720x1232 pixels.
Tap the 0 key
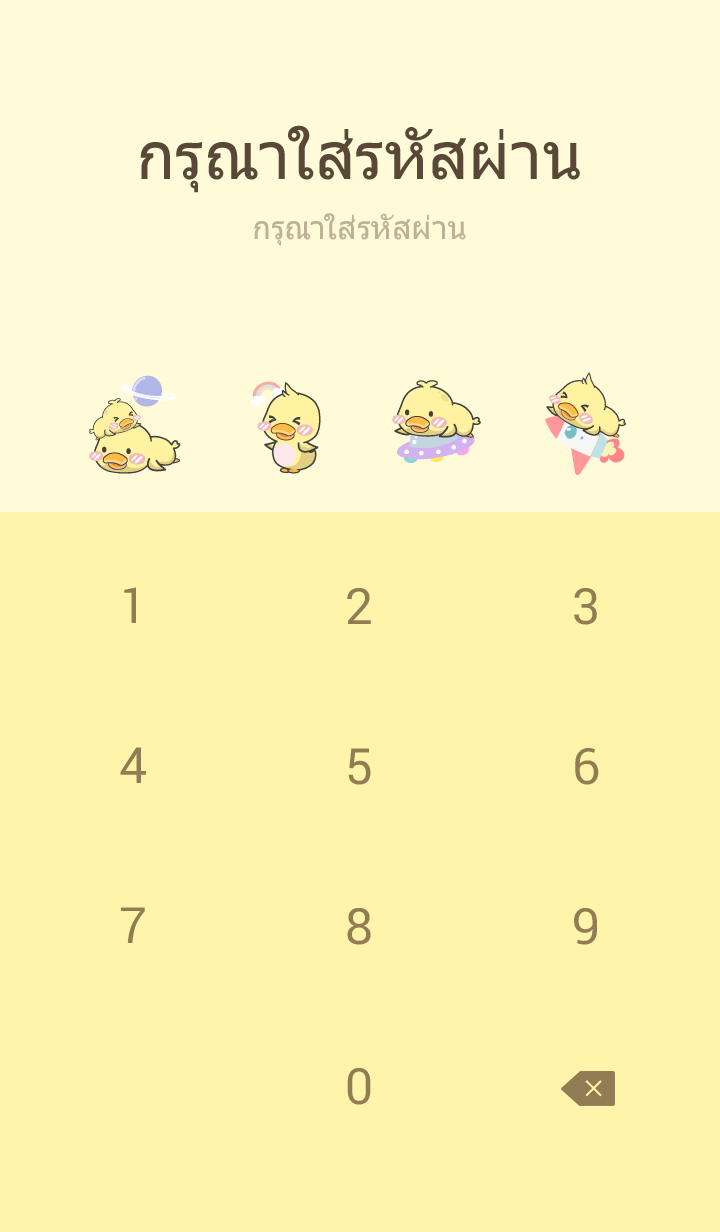click(359, 1087)
